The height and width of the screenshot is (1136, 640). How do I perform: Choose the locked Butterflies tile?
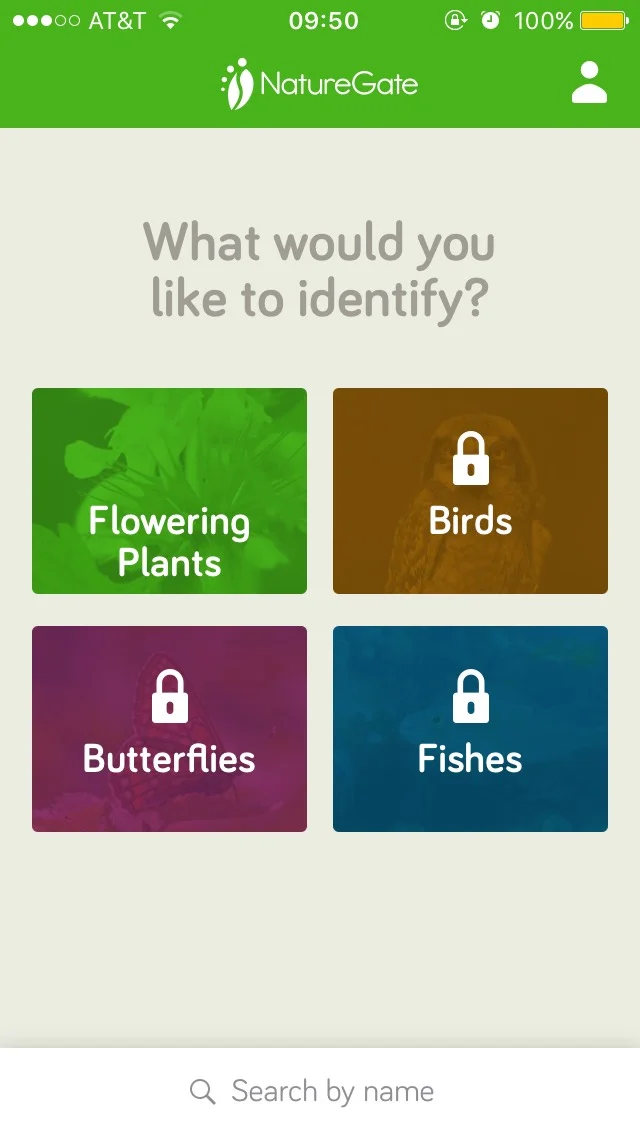coord(169,729)
